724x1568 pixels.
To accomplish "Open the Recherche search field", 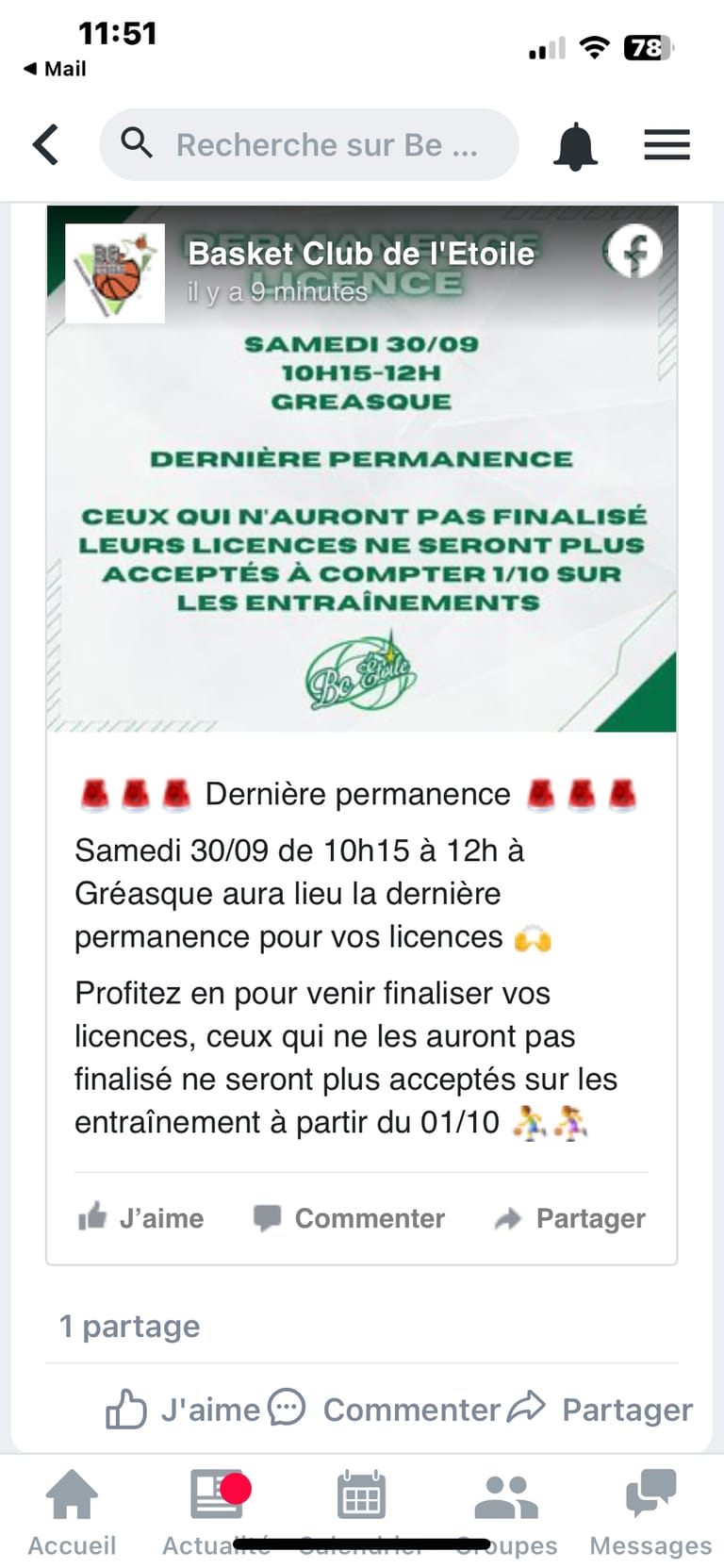I will (309, 145).
